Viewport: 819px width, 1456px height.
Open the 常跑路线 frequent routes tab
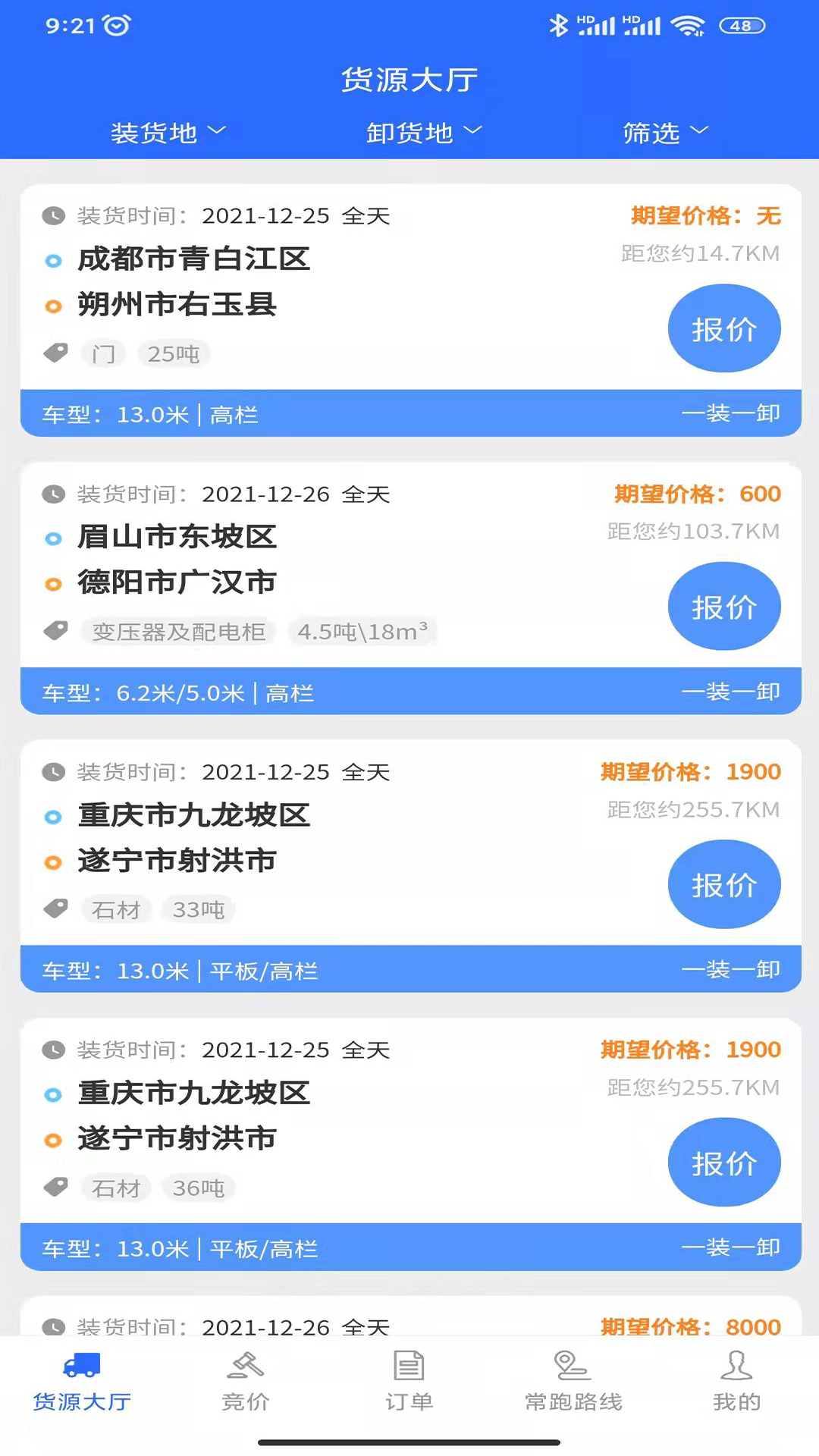(573, 1382)
